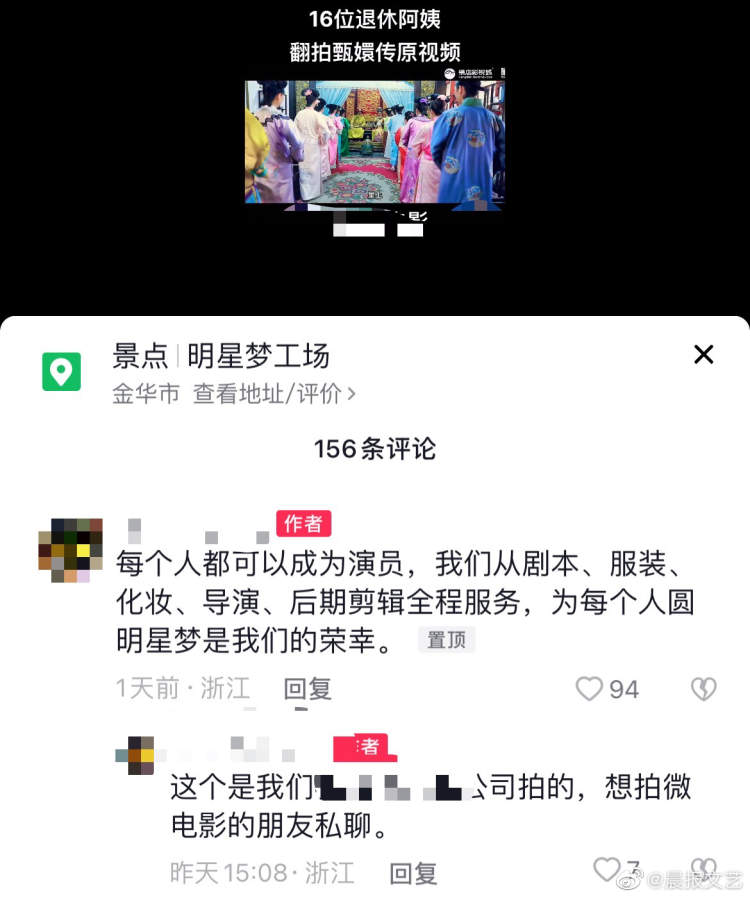Screen dimensions: 750x898
Task: Like the pinned comment with 94 likes
Action: click(590, 688)
